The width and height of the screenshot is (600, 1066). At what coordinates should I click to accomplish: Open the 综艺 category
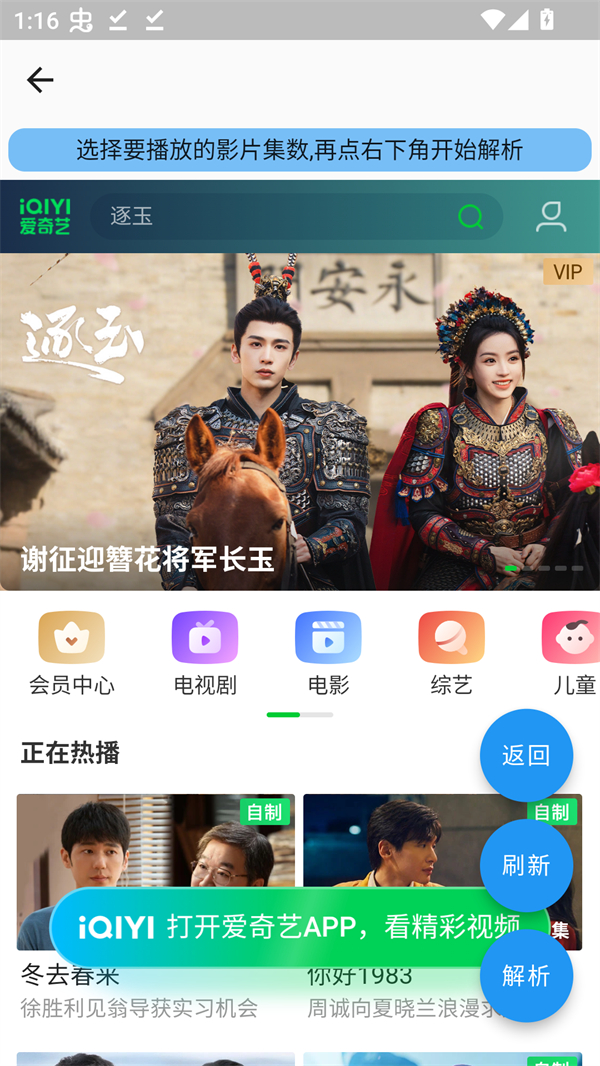pyautogui.click(x=451, y=653)
